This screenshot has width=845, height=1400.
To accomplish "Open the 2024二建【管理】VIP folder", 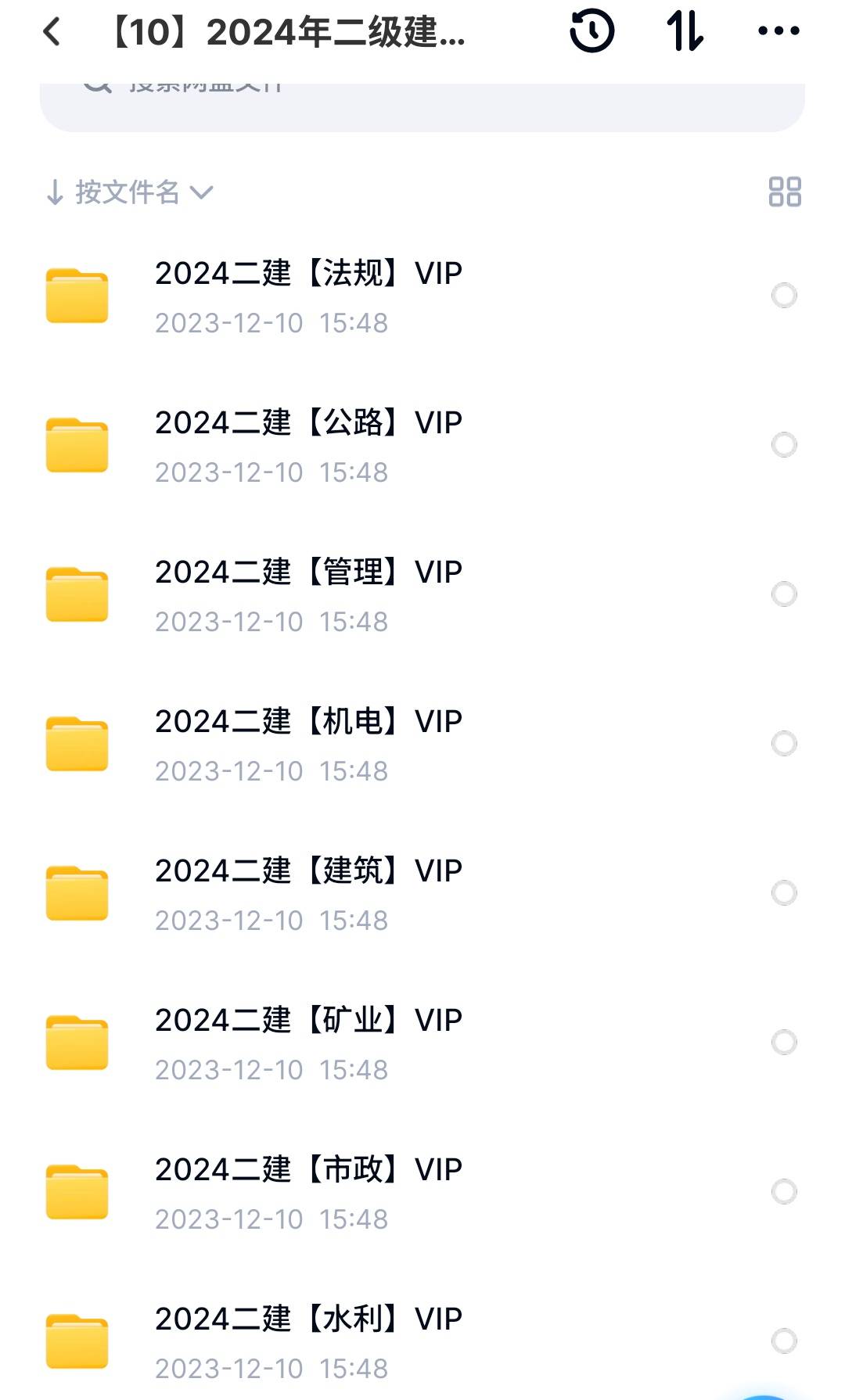I will pos(308,594).
